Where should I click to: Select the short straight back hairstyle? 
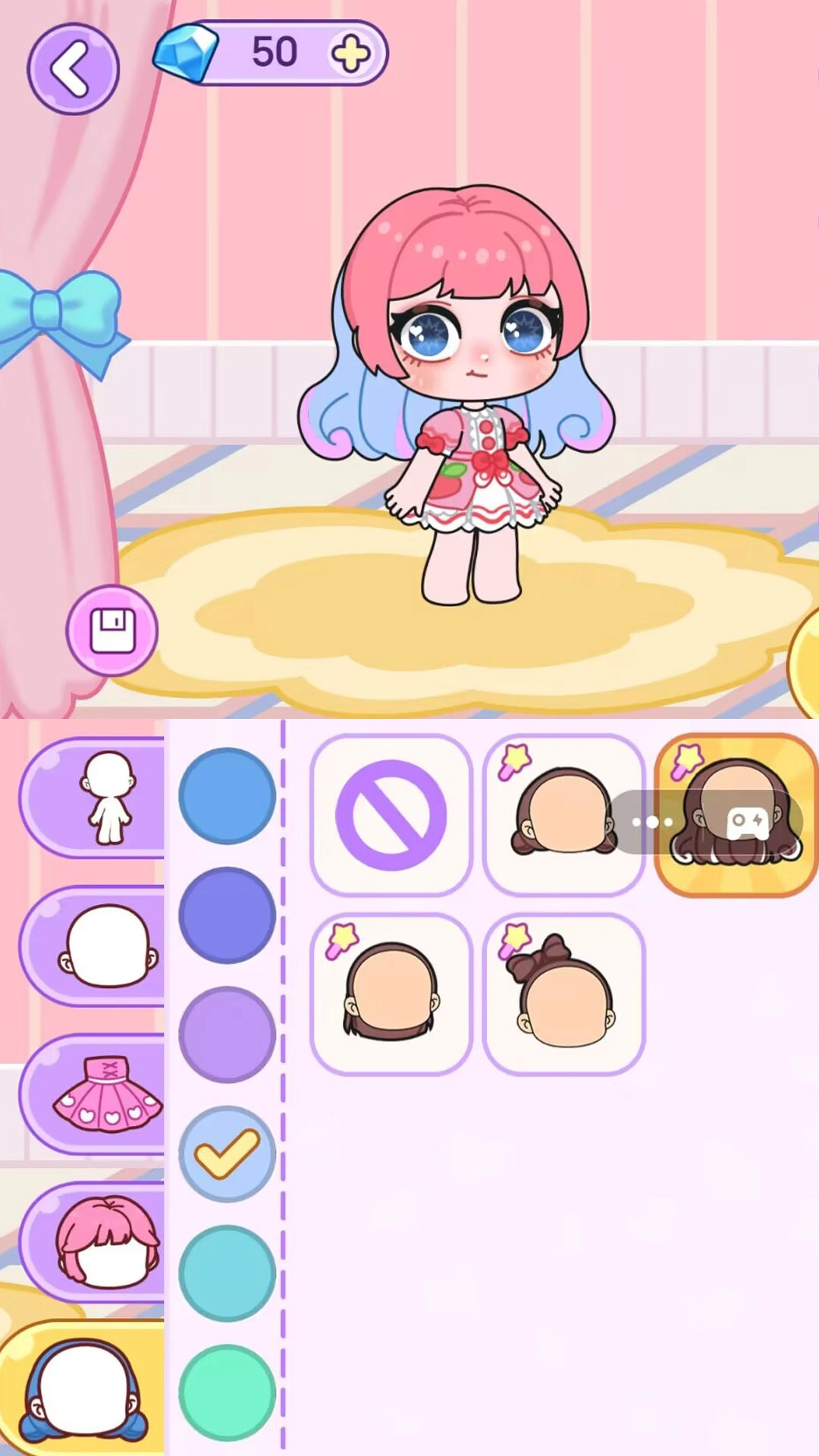click(x=391, y=994)
